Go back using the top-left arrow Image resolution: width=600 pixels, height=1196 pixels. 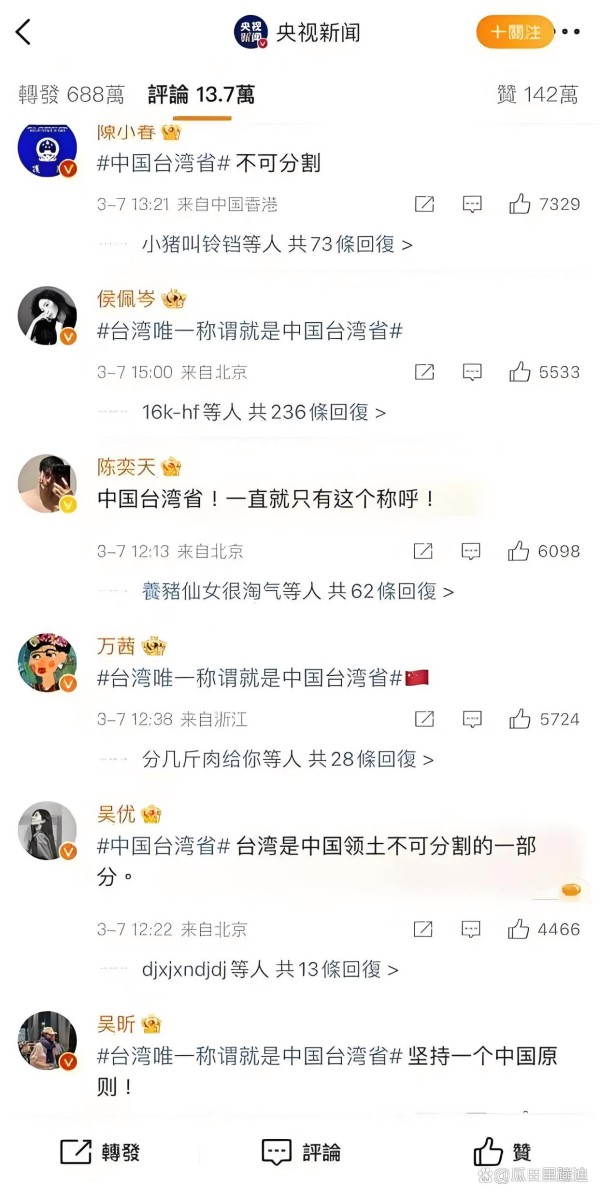click(24, 33)
